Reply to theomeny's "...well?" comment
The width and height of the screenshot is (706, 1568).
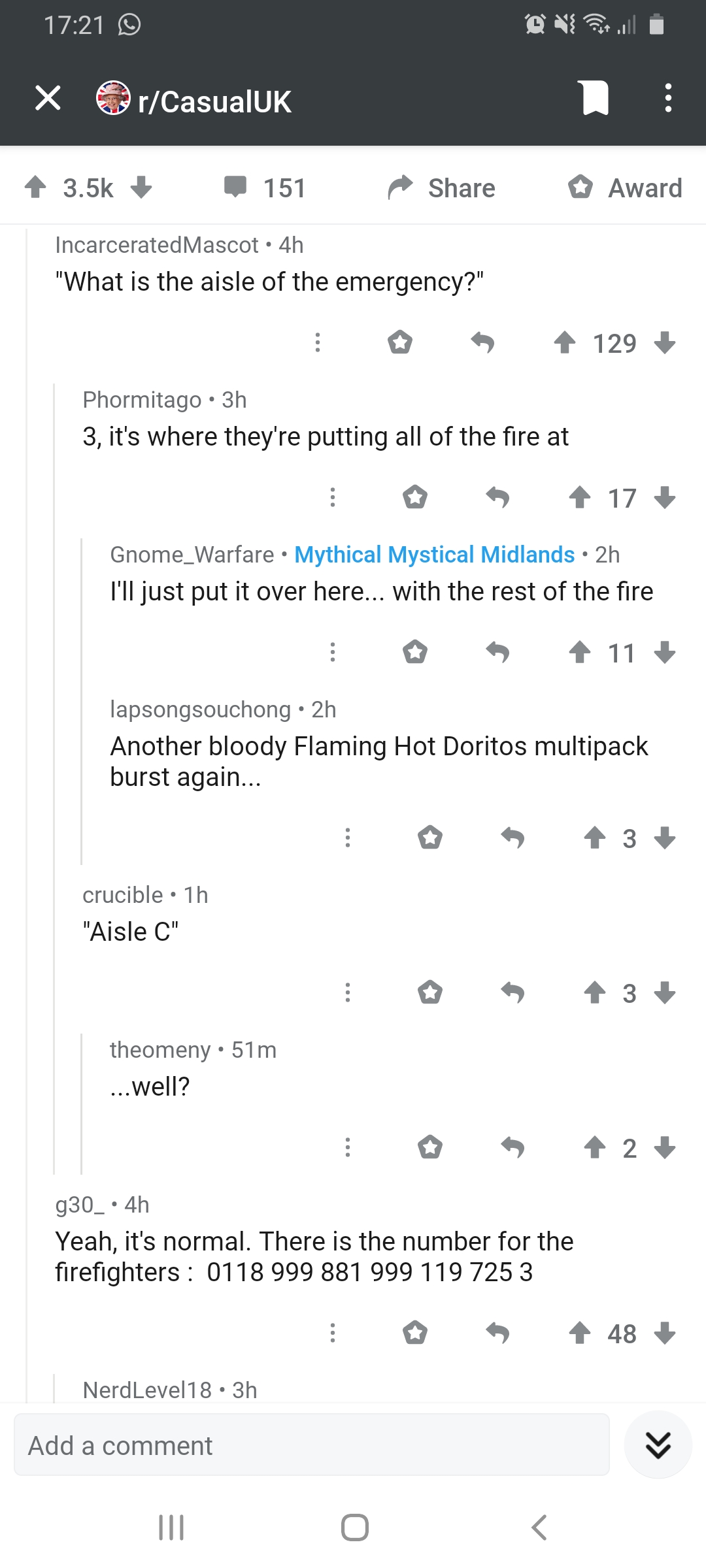(x=513, y=1147)
